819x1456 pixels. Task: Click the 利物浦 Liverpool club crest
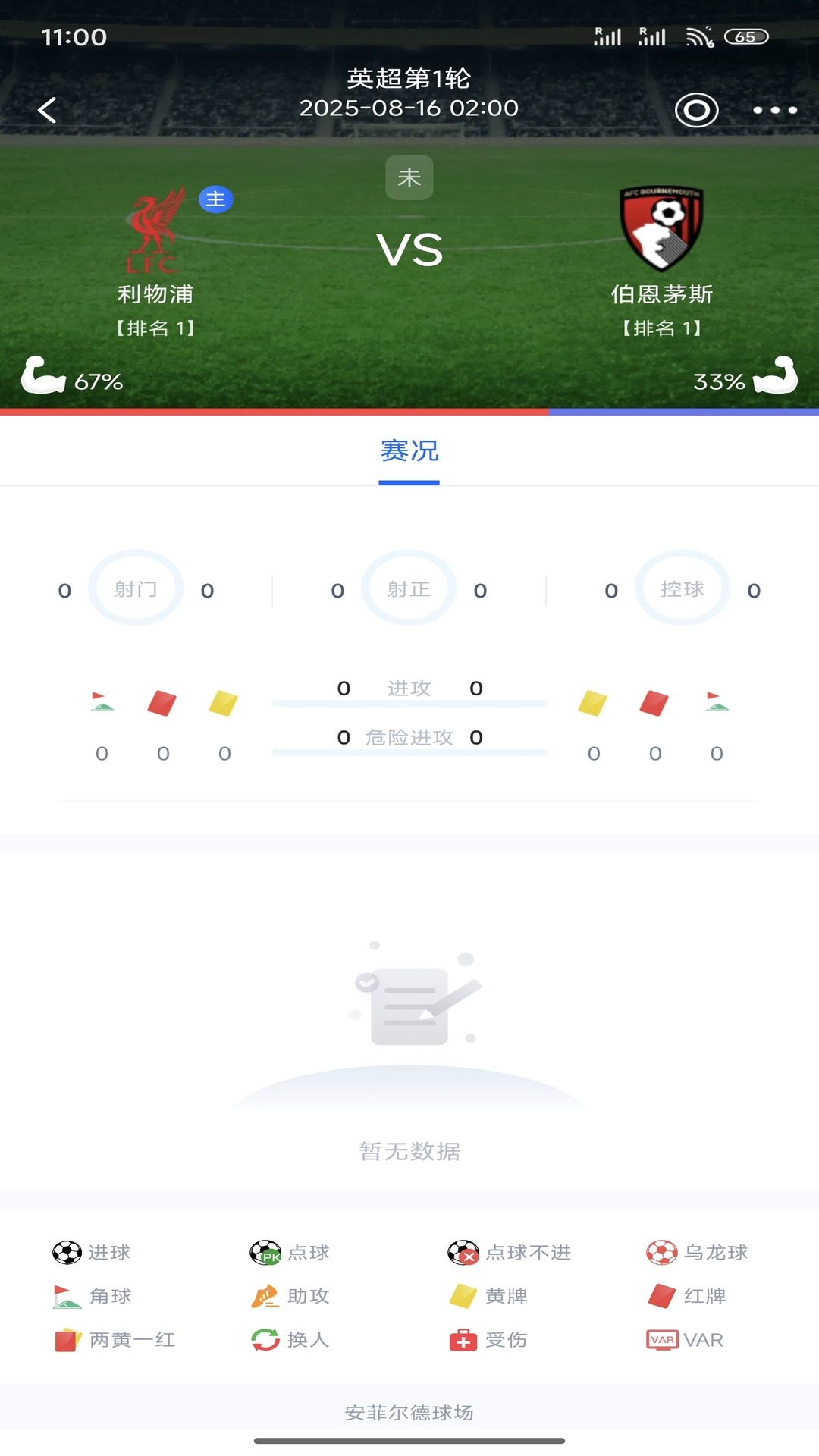point(157,227)
